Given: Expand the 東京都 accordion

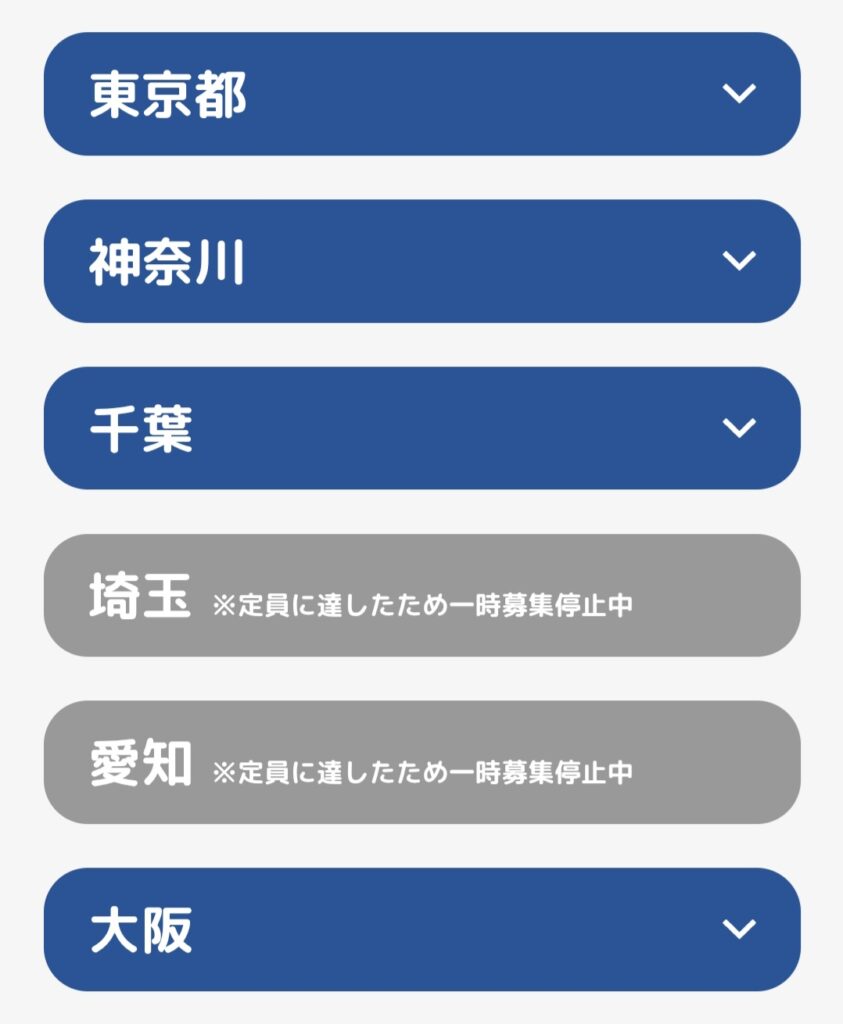Looking at the screenshot, I should [422, 94].
